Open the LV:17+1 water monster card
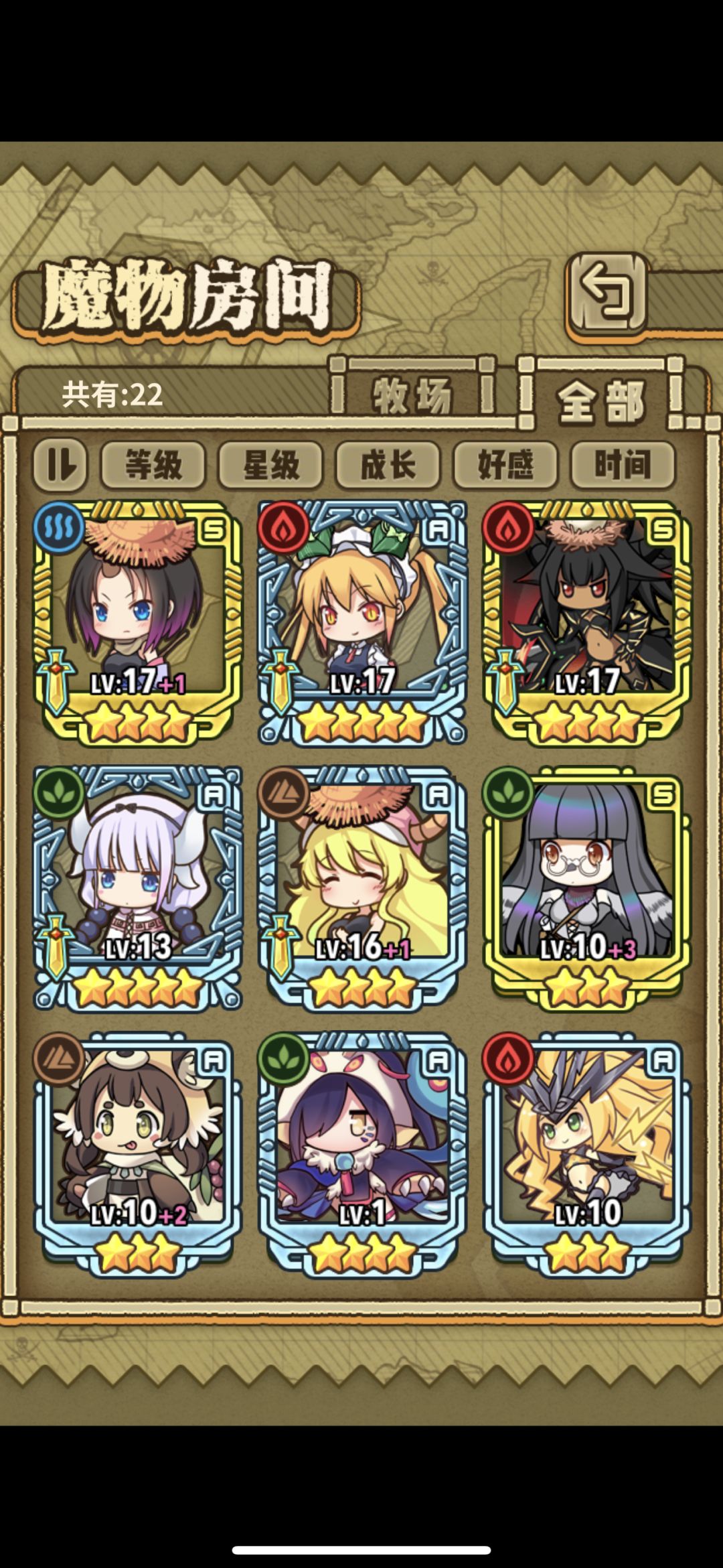This screenshot has height=1568, width=723. pos(137,623)
